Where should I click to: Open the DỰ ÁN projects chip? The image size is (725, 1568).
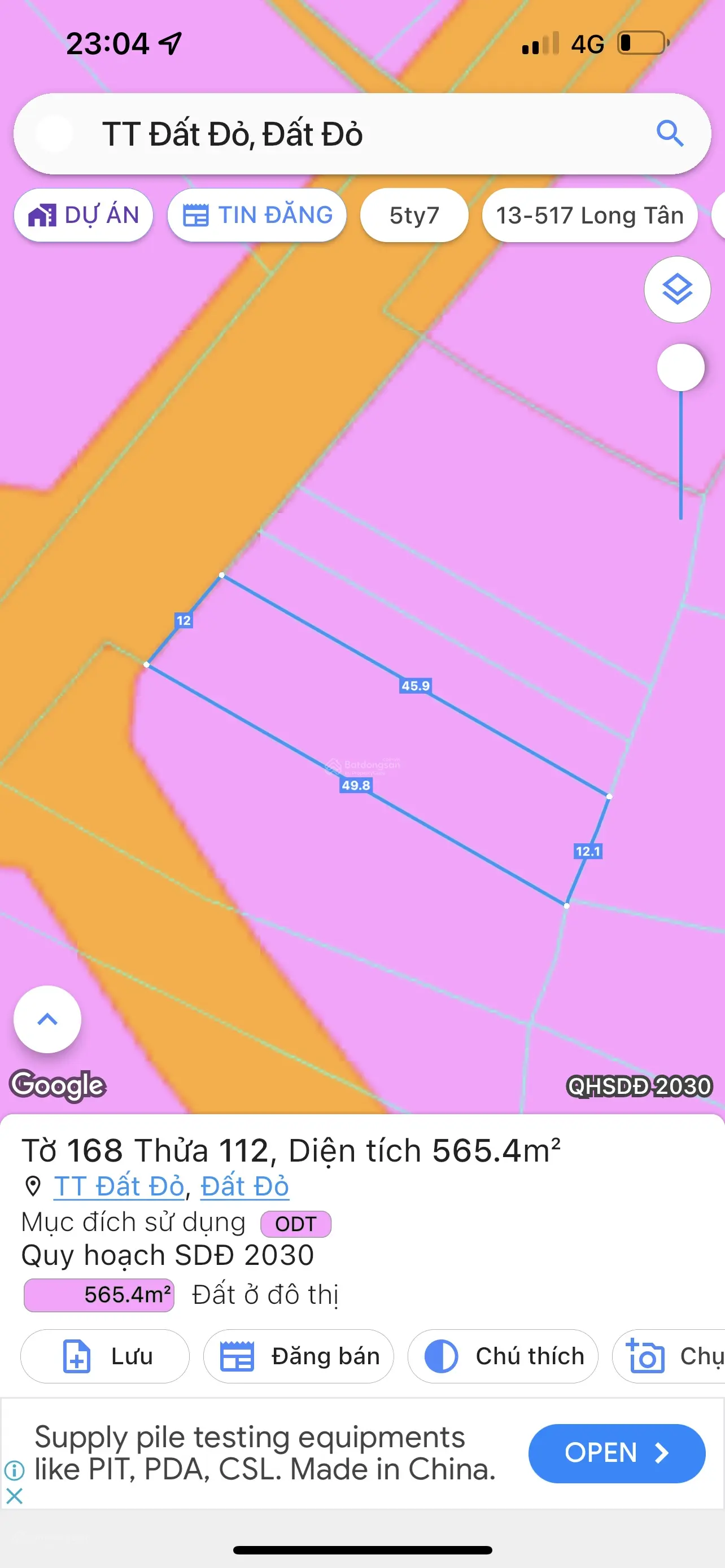pyautogui.click(x=84, y=216)
